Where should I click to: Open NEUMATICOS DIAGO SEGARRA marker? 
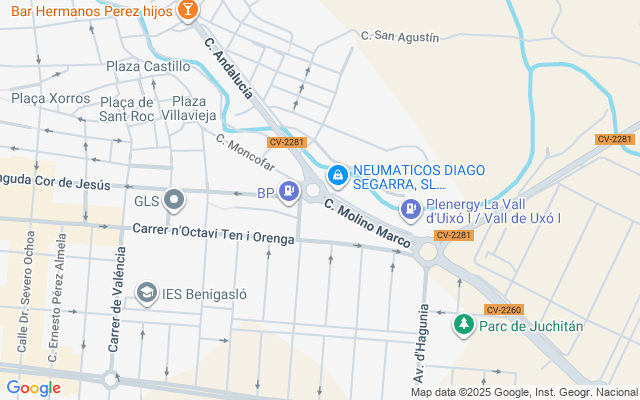click(x=338, y=176)
